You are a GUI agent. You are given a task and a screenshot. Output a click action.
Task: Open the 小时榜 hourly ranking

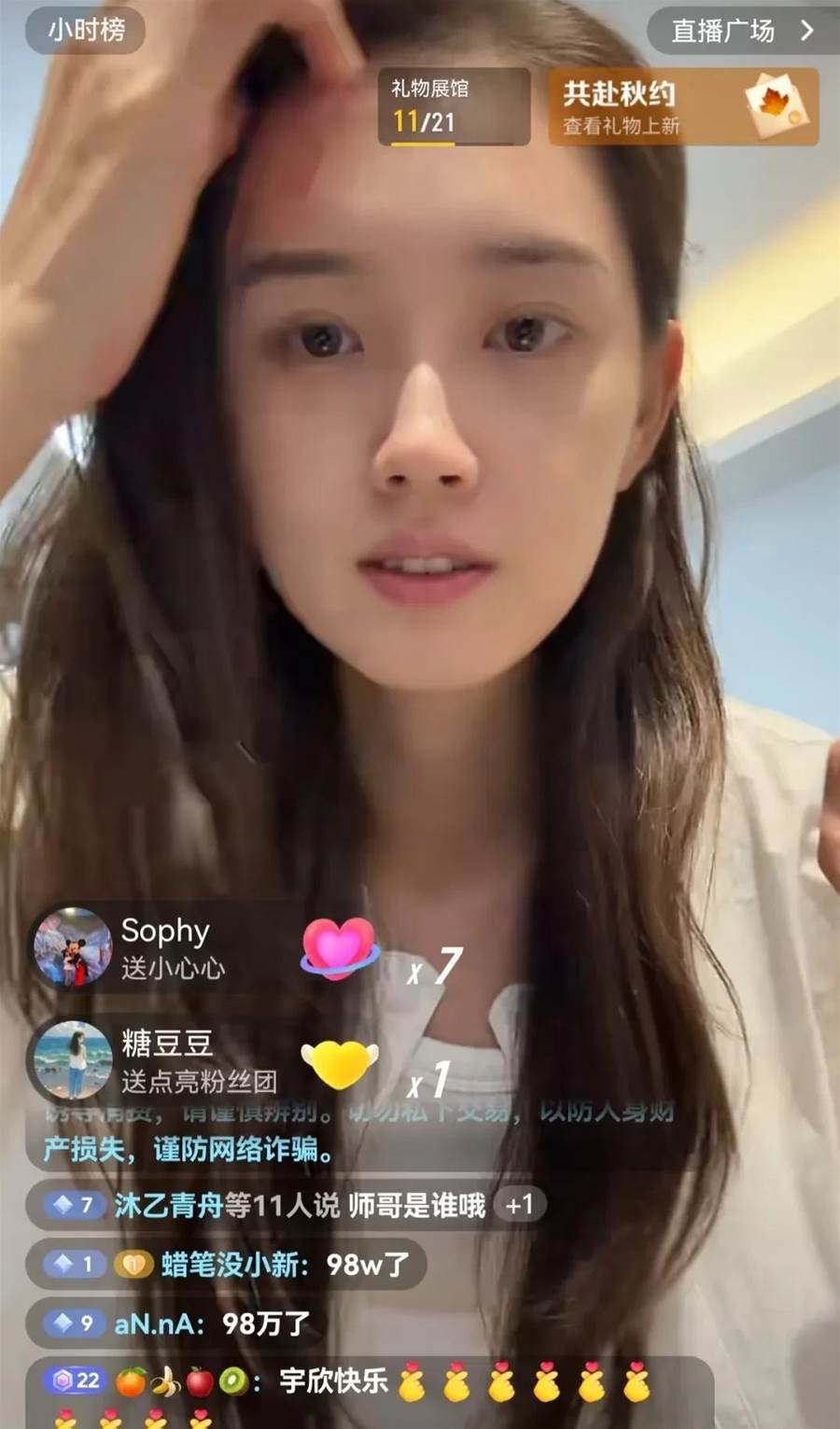[86, 30]
